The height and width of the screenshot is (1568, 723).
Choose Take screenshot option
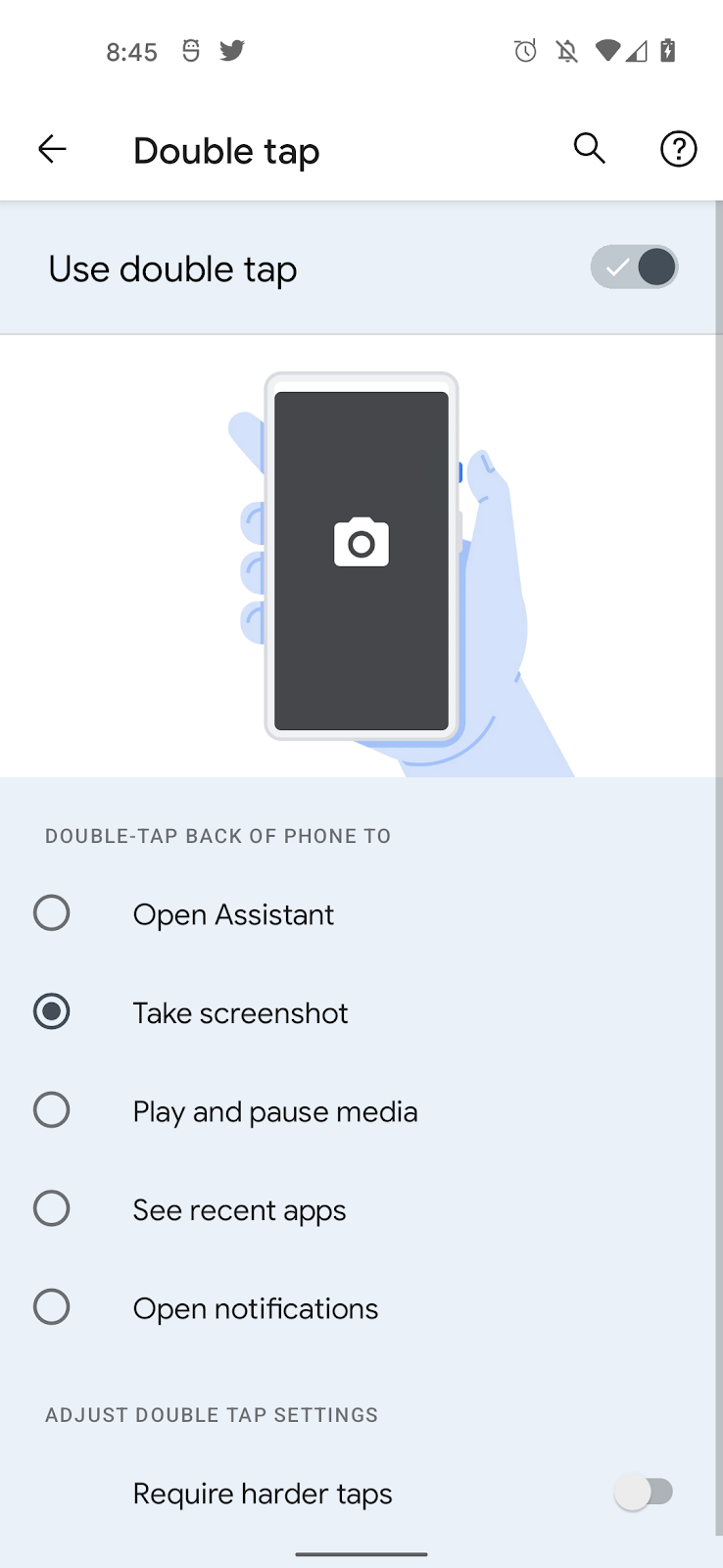pos(52,1011)
